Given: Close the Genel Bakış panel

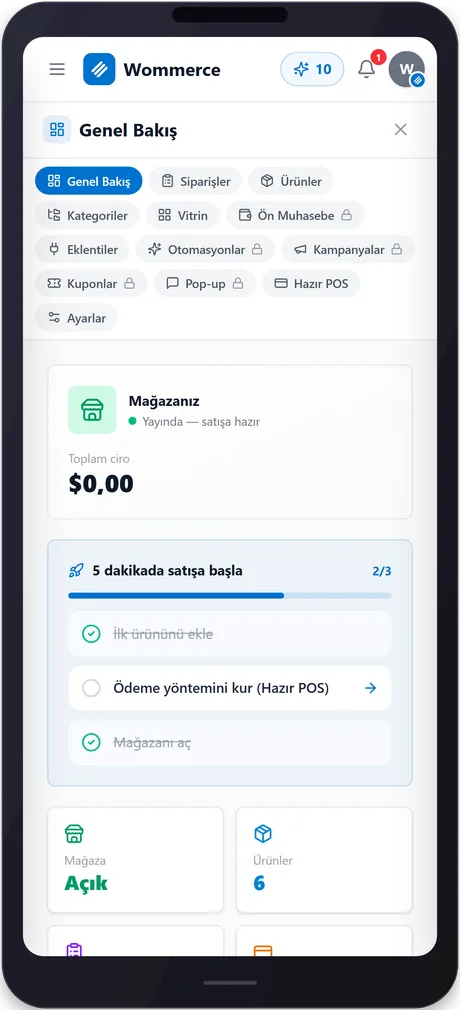Looking at the screenshot, I should click(x=401, y=129).
